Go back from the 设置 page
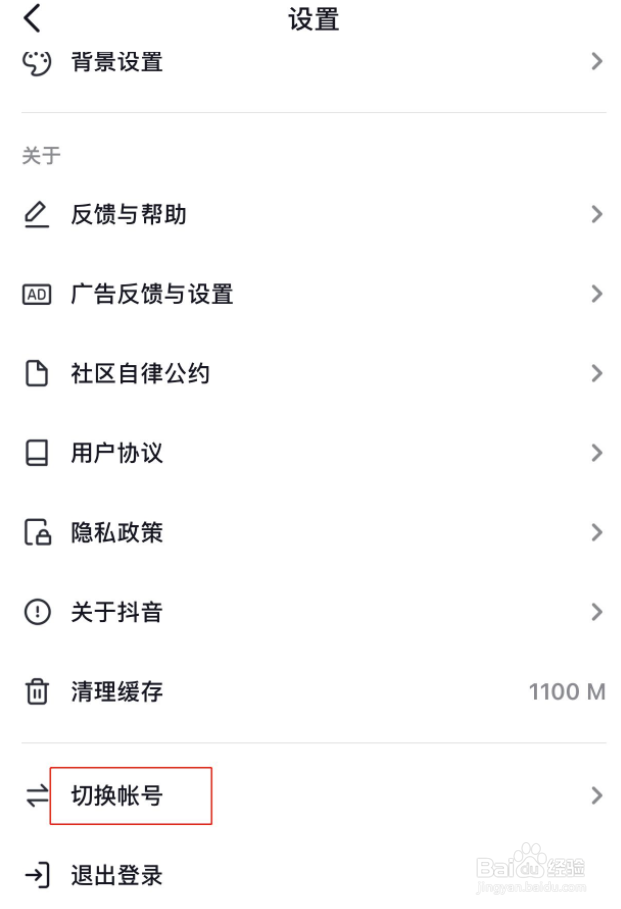Screen dimensions: 621x909 (x=33, y=18)
